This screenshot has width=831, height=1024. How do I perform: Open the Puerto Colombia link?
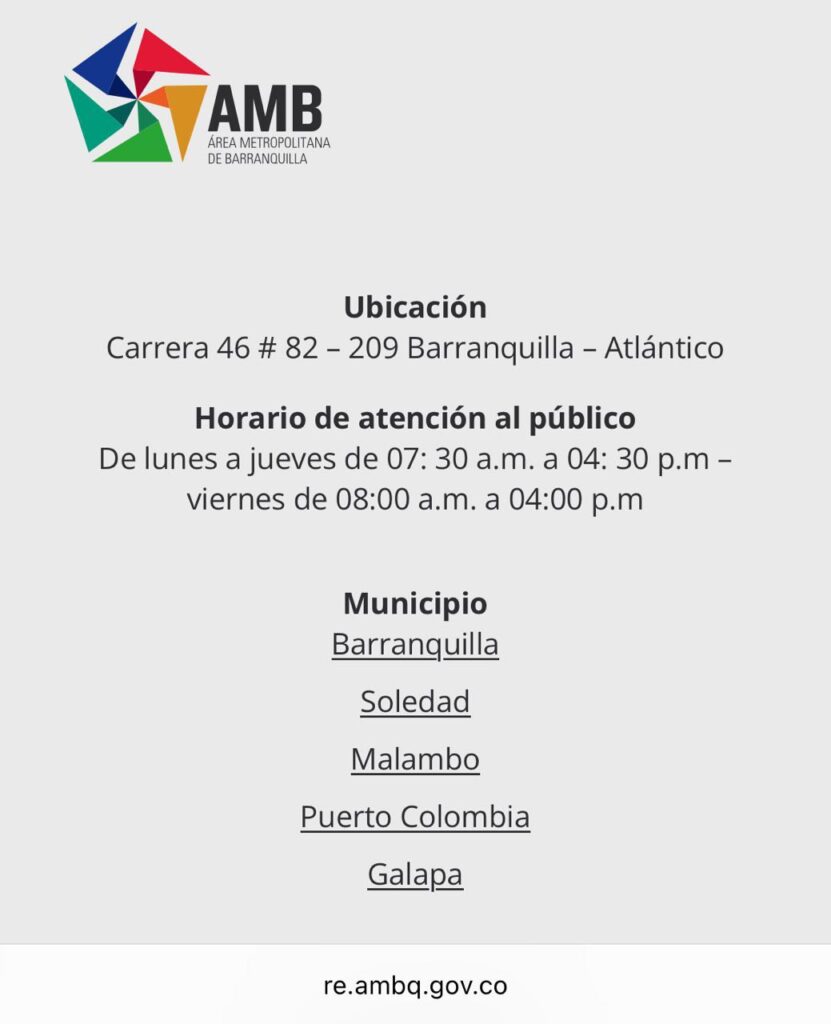pyautogui.click(x=415, y=817)
